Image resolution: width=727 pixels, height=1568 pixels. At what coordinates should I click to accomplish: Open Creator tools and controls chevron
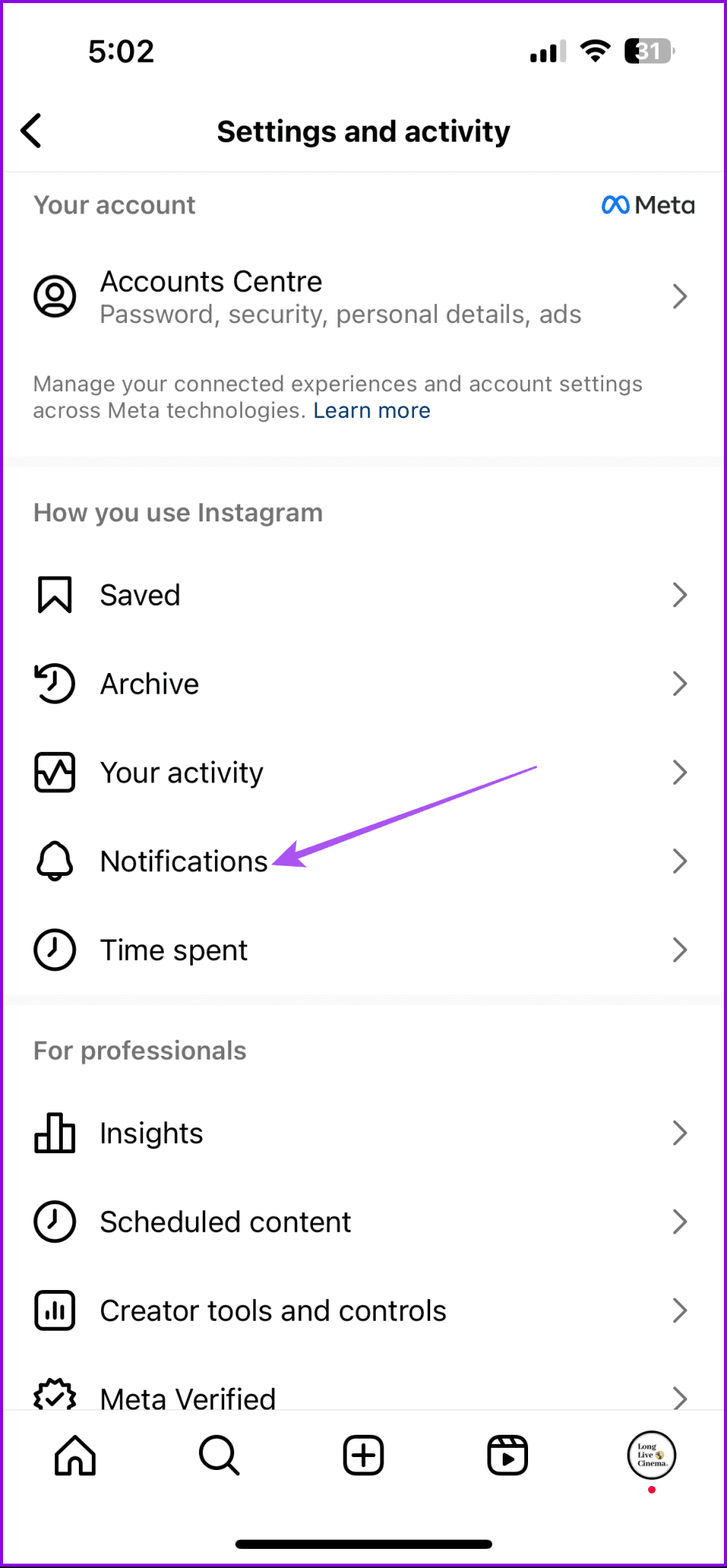680,1310
